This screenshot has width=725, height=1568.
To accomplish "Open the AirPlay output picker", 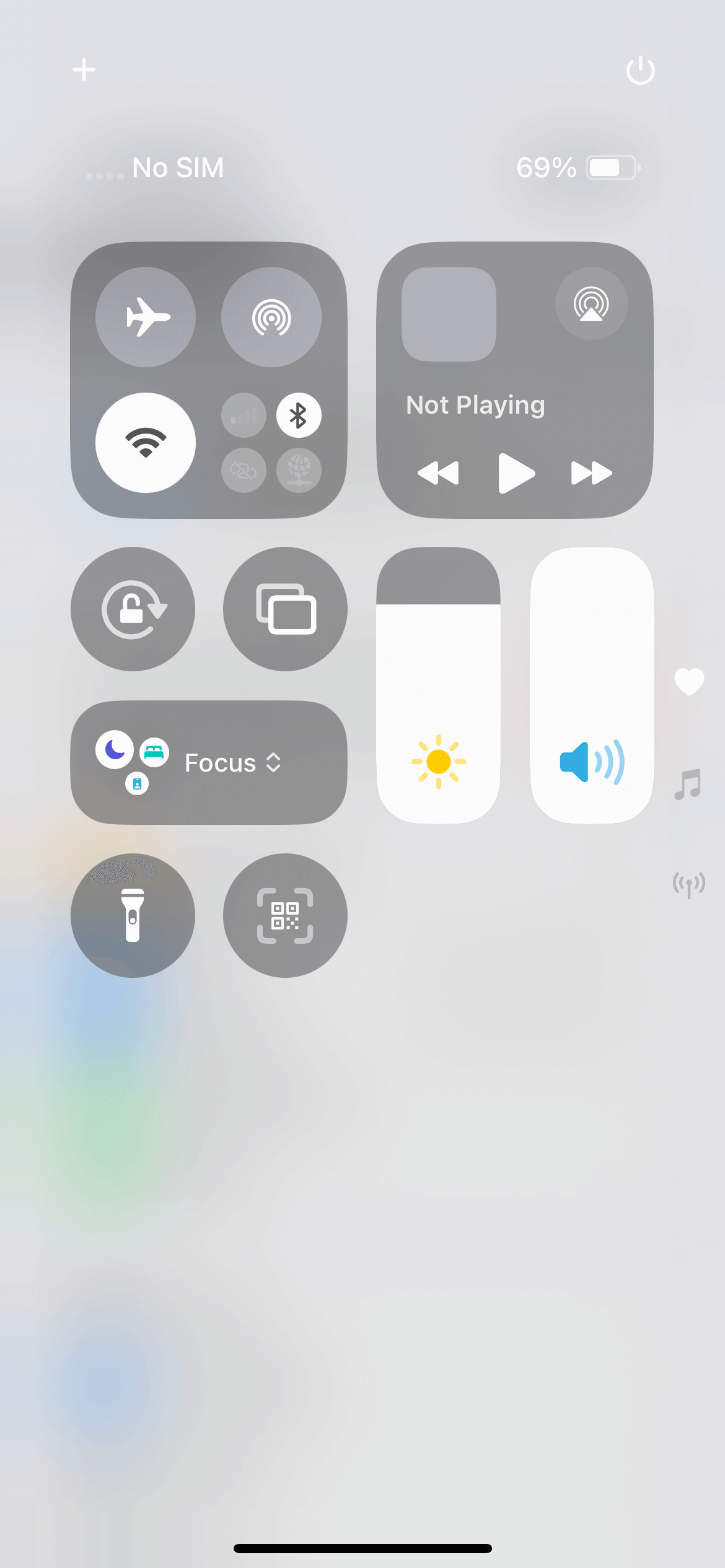I will (591, 303).
